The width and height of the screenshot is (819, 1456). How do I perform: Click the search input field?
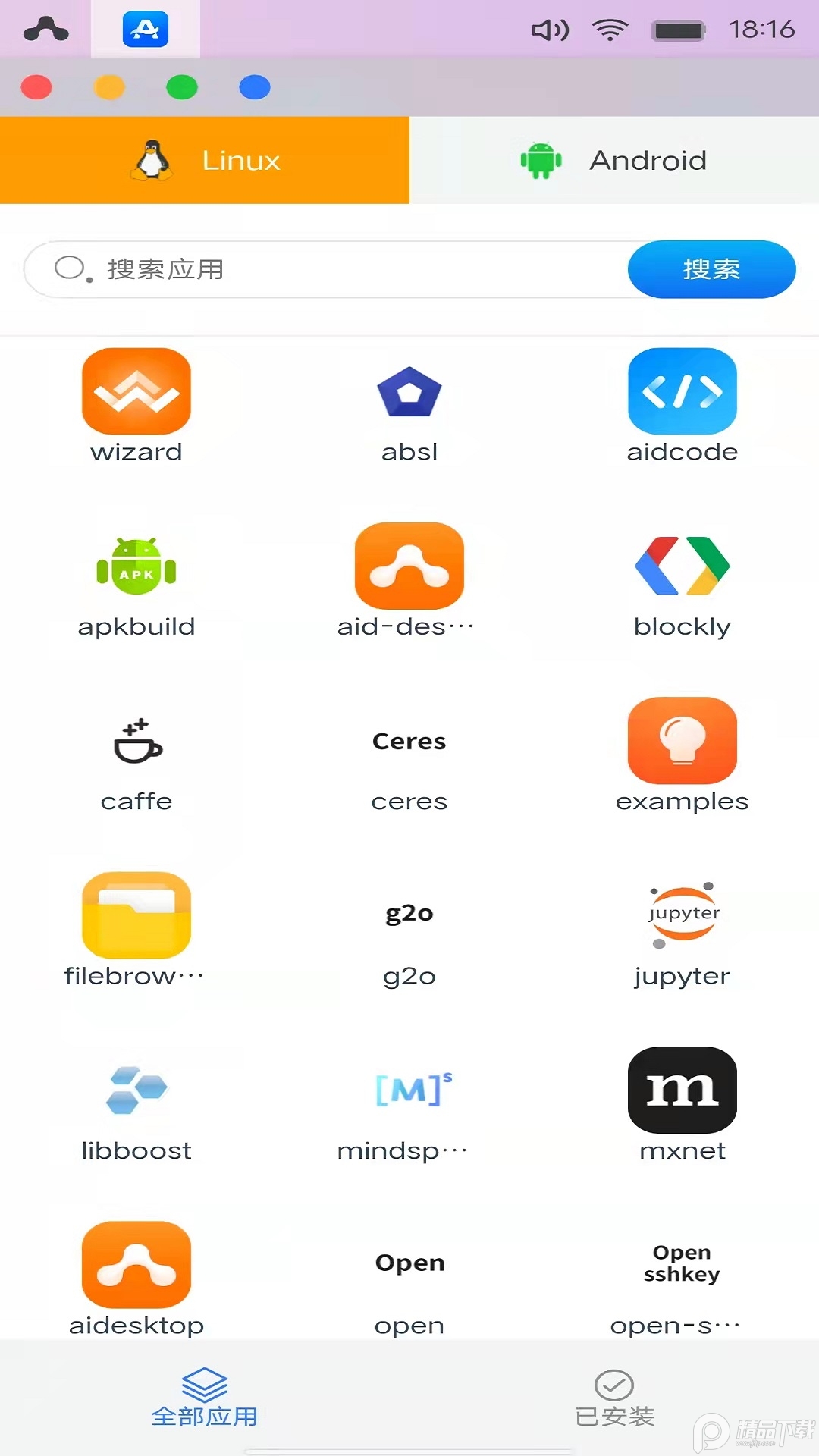[326, 269]
